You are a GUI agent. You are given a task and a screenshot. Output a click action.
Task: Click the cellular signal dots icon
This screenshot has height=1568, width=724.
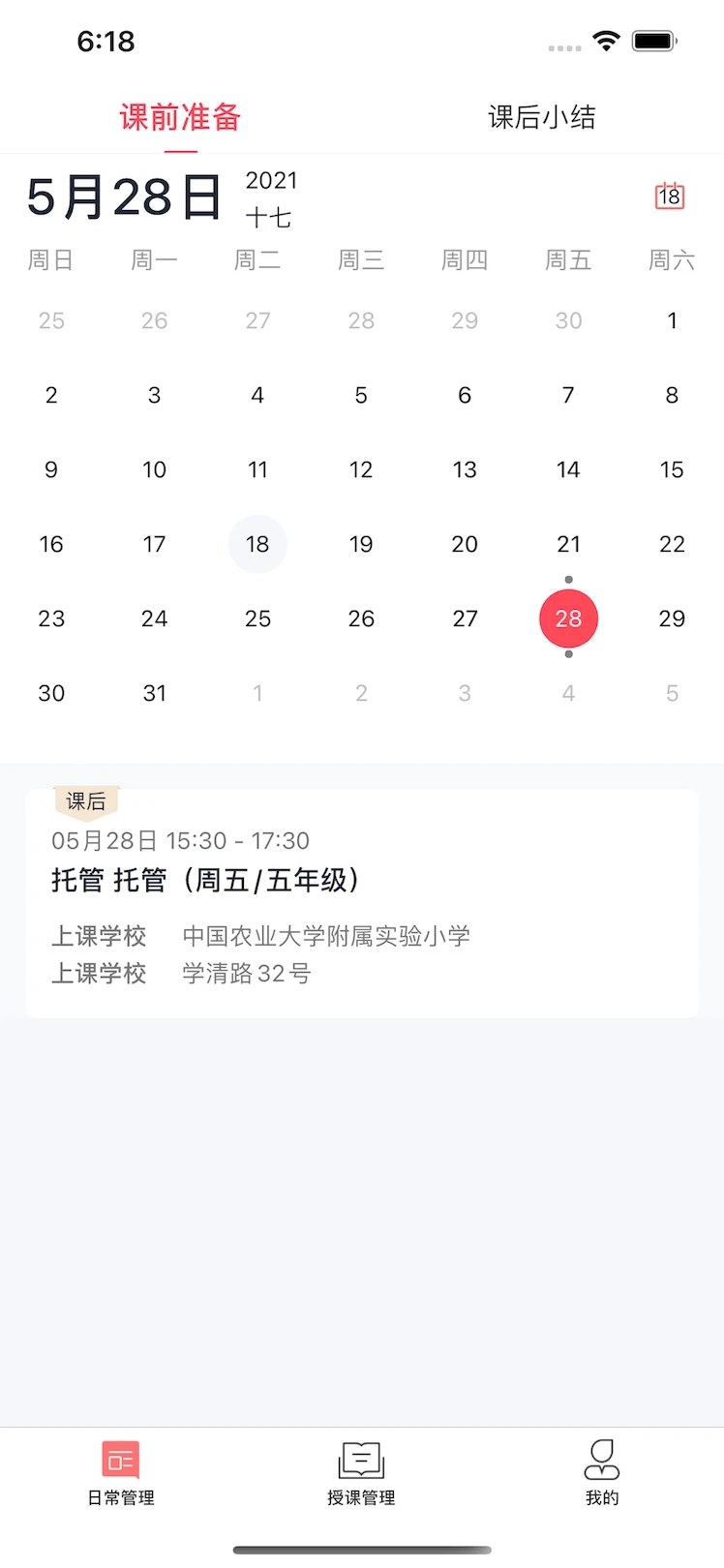pos(564,46)
